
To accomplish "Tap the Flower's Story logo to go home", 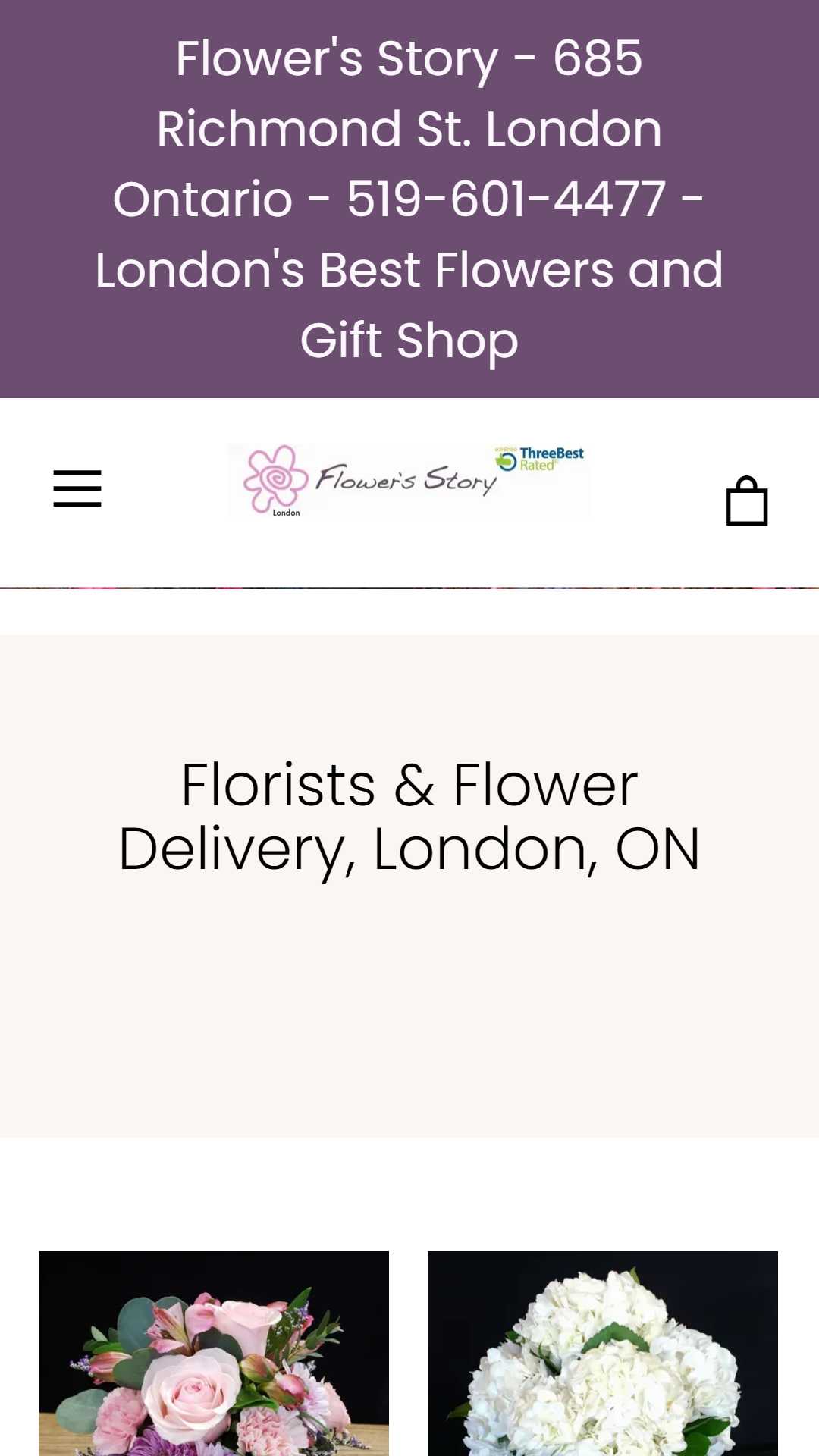I will point(409,481).
